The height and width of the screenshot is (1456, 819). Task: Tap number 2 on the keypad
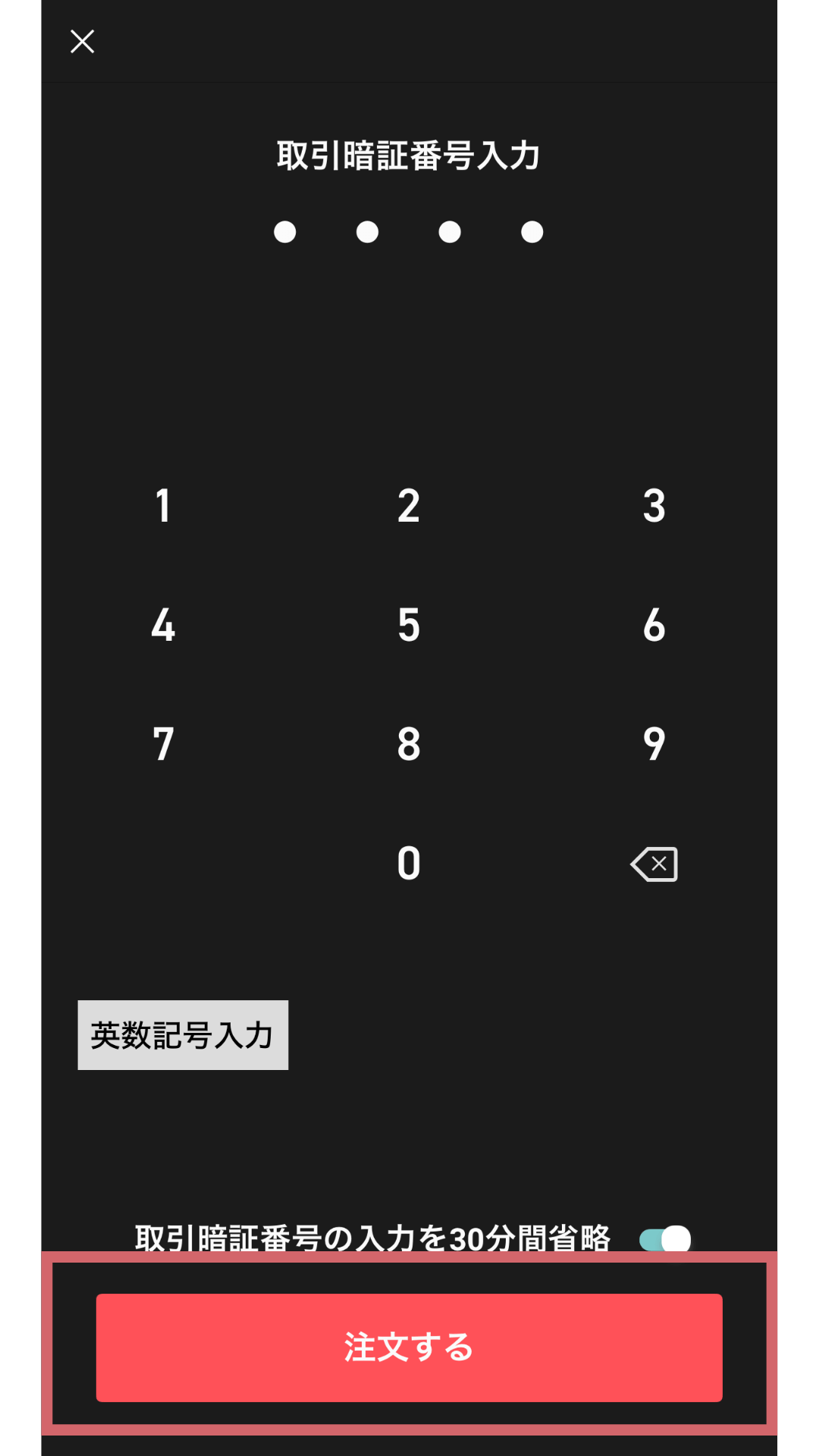409,506
